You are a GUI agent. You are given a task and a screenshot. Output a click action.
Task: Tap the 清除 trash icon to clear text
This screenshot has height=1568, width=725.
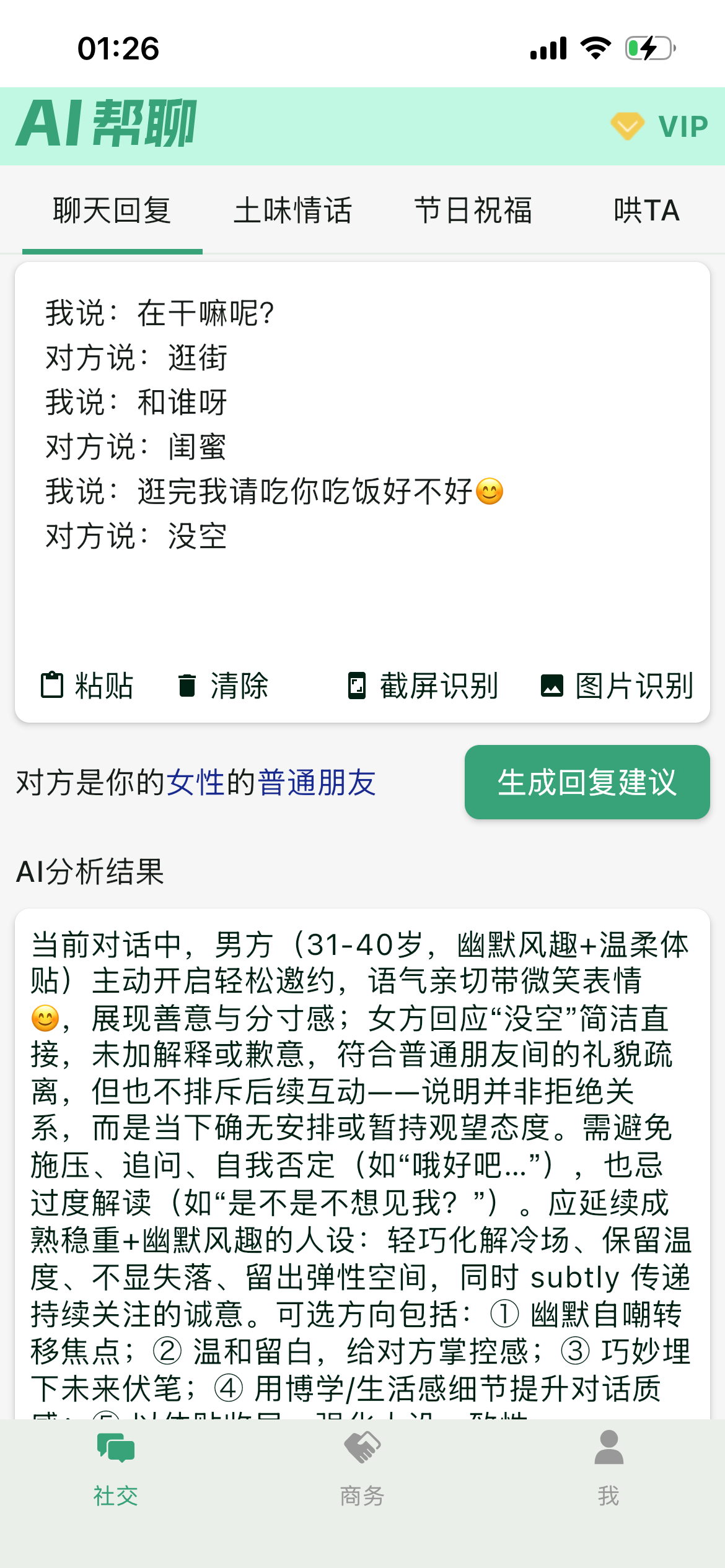click(x=188, y=684)
